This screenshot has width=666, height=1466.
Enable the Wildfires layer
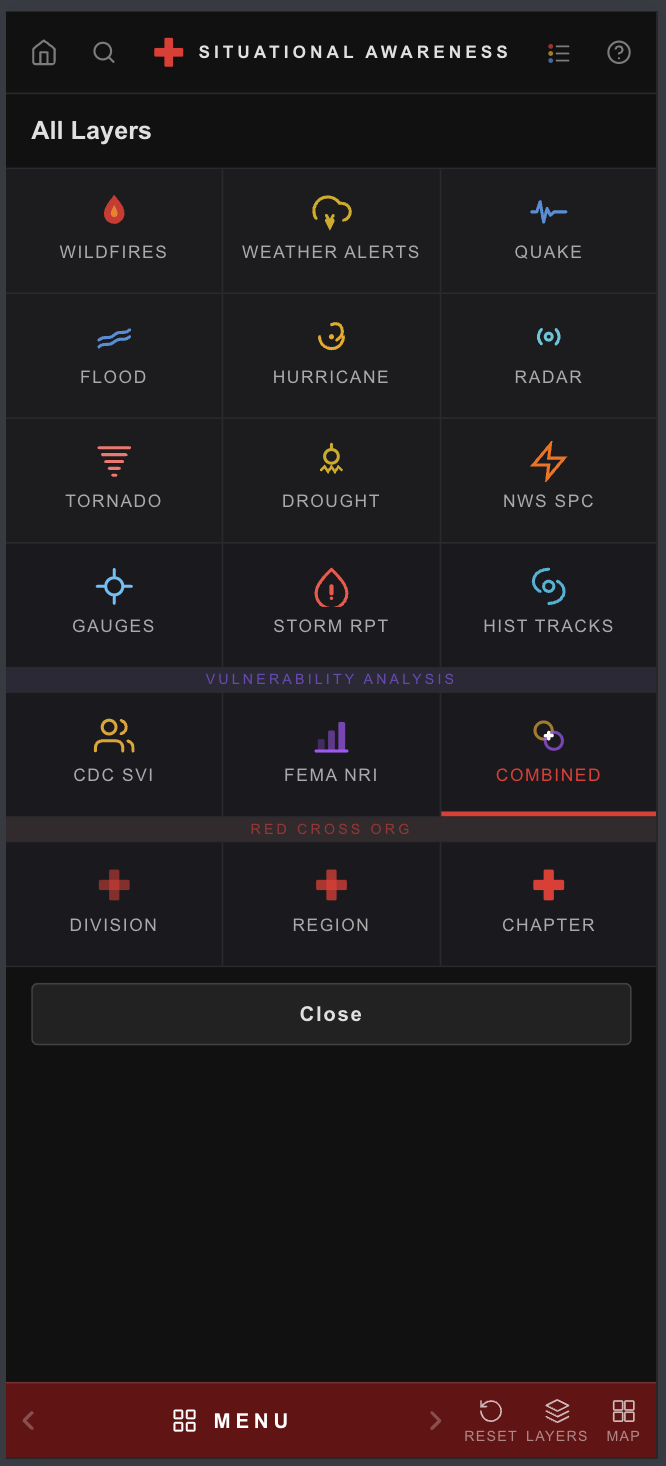pyautogui.click(x=114, y=230)
